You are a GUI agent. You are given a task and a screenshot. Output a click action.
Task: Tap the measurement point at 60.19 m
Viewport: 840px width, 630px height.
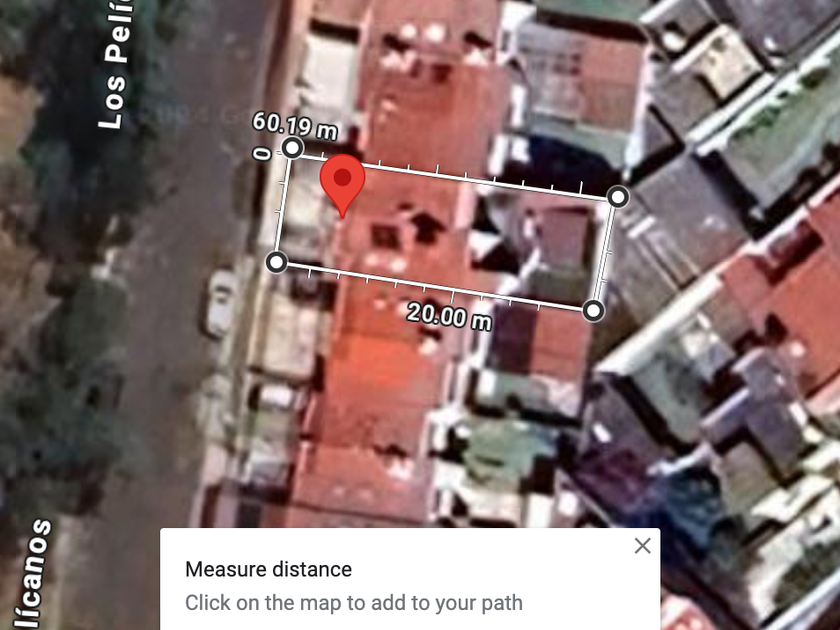pyautogui.click(x=292, y=149)
